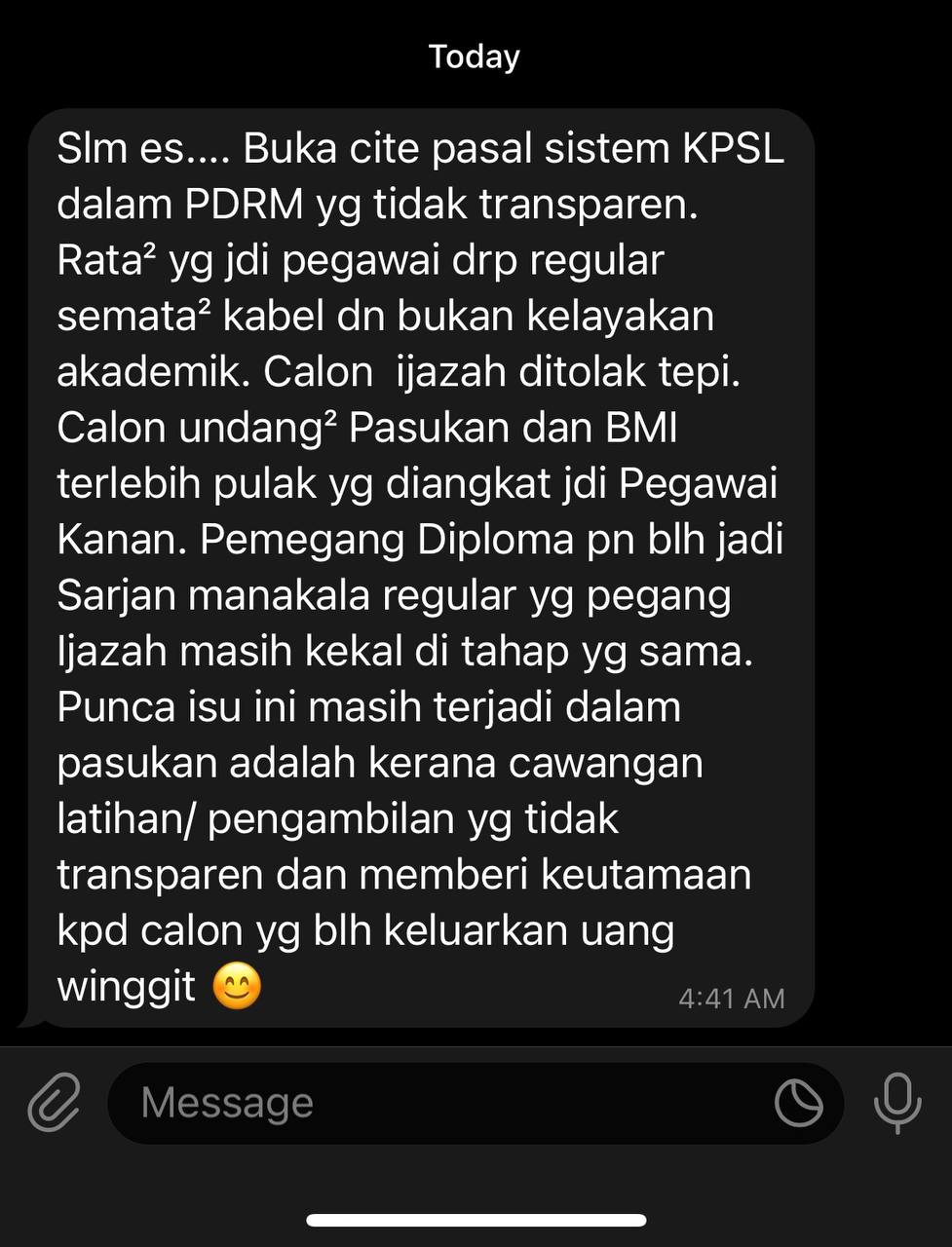This screenshot has height=1247, width=952.
Task: Tap the paperclip attachment icon
Action: pos(54,1102)
